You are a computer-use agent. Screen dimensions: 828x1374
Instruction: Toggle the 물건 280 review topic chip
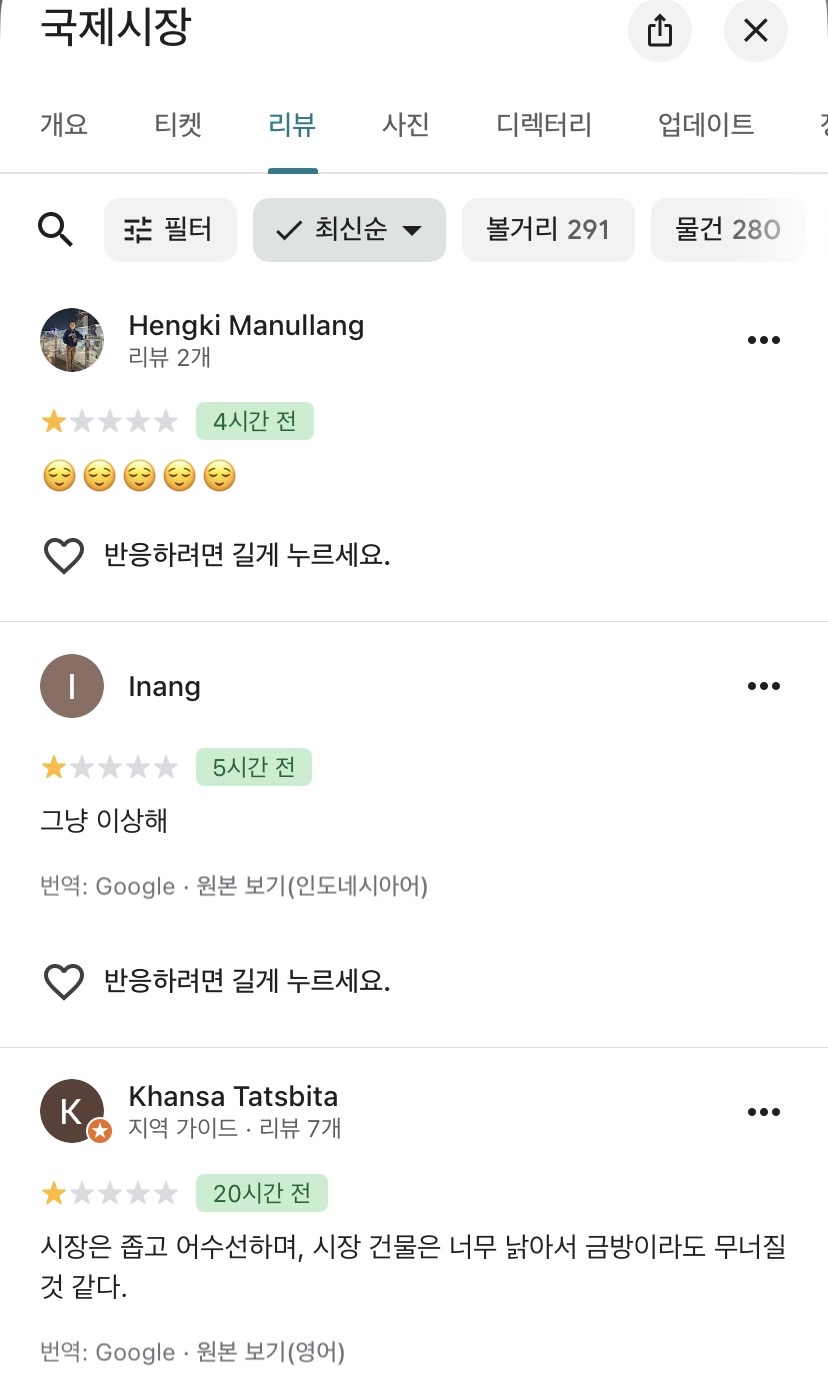tap(729, 229)
